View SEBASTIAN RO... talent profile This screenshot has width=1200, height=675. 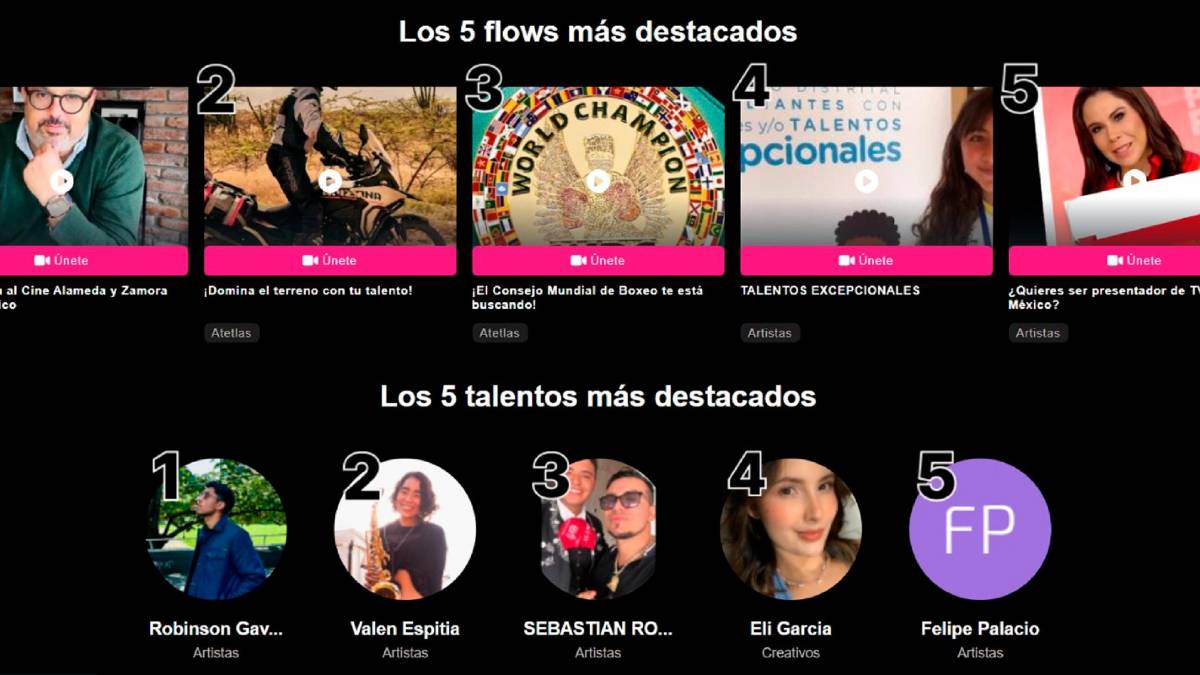[598, 530]
